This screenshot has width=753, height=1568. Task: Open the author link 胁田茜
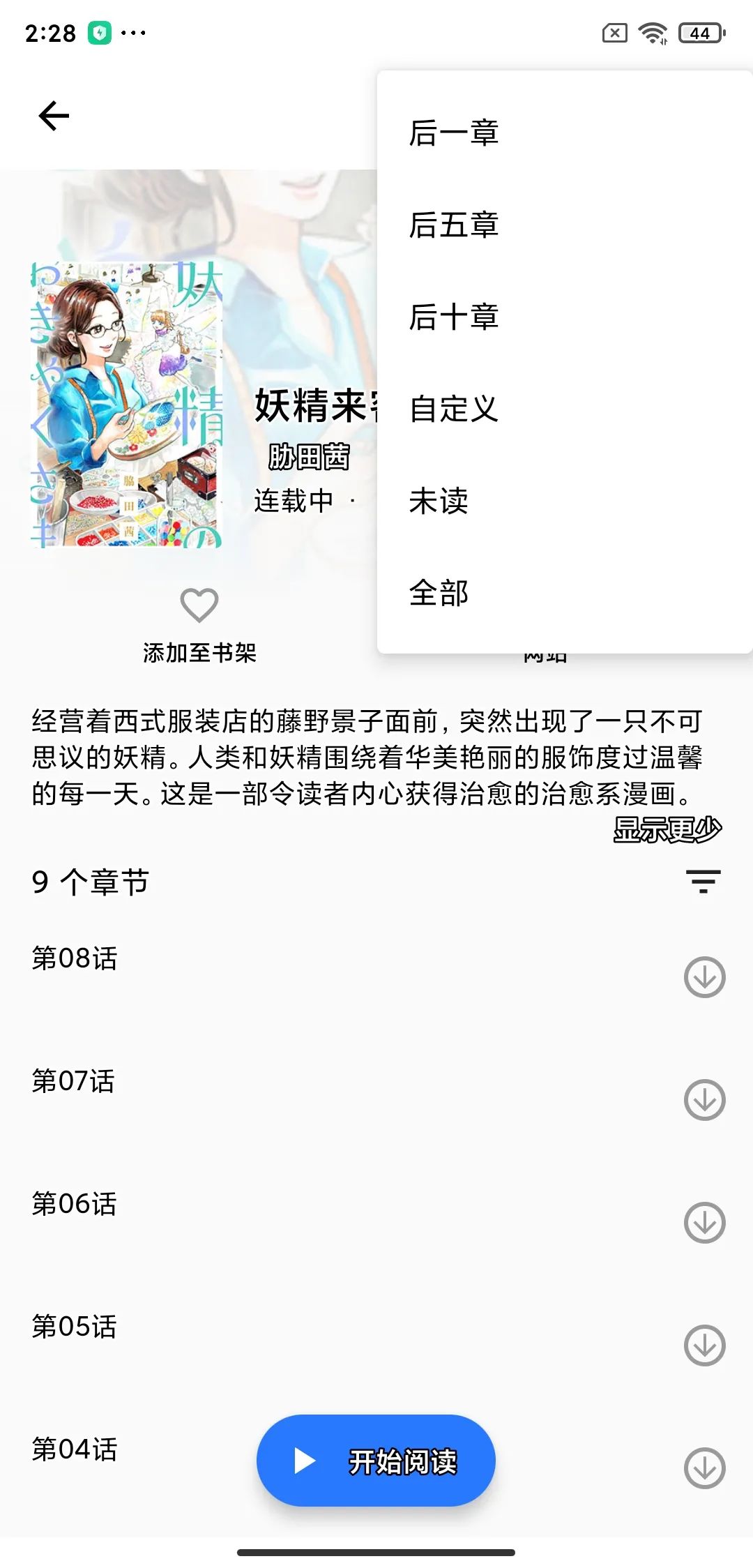click(x=310, y=458)
